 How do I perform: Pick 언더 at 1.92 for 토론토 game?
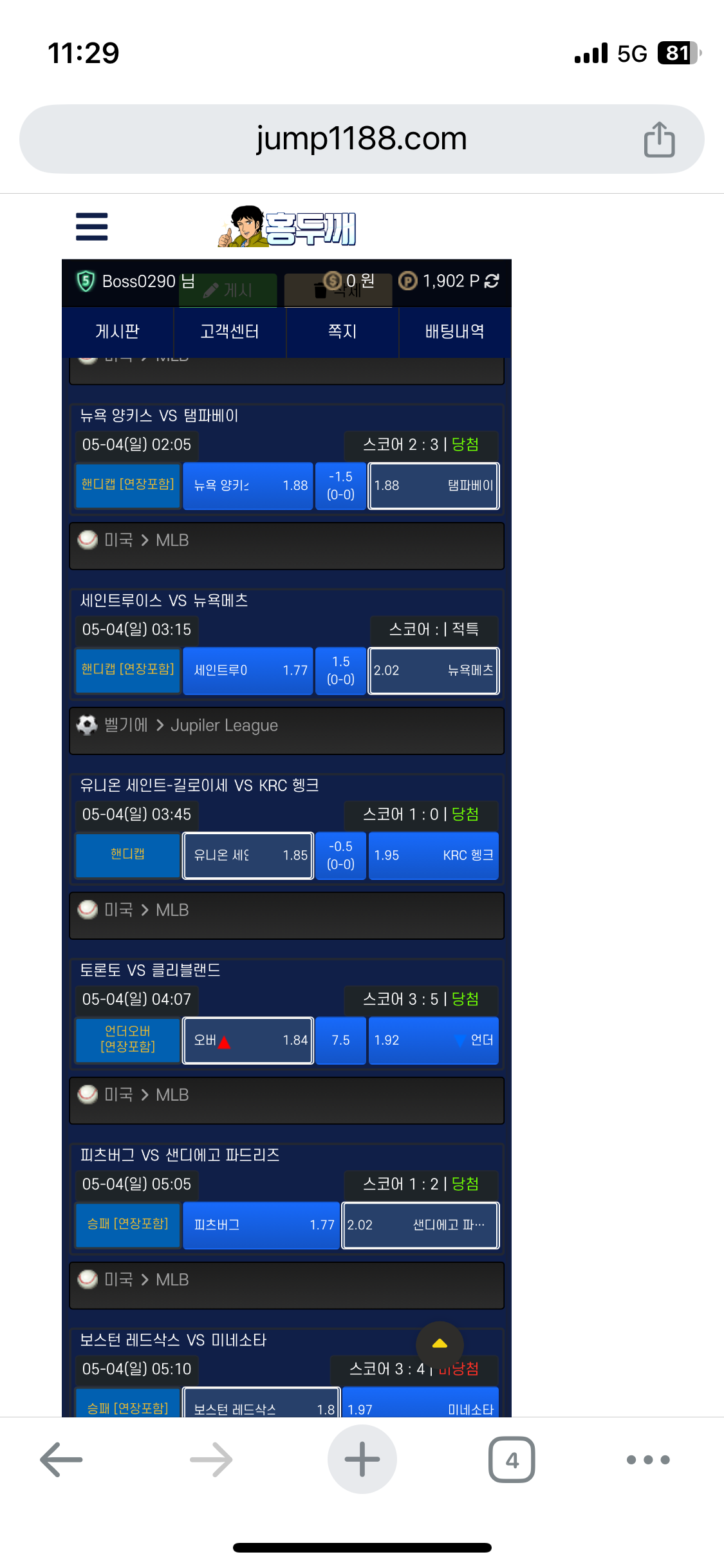[433, 1040]
